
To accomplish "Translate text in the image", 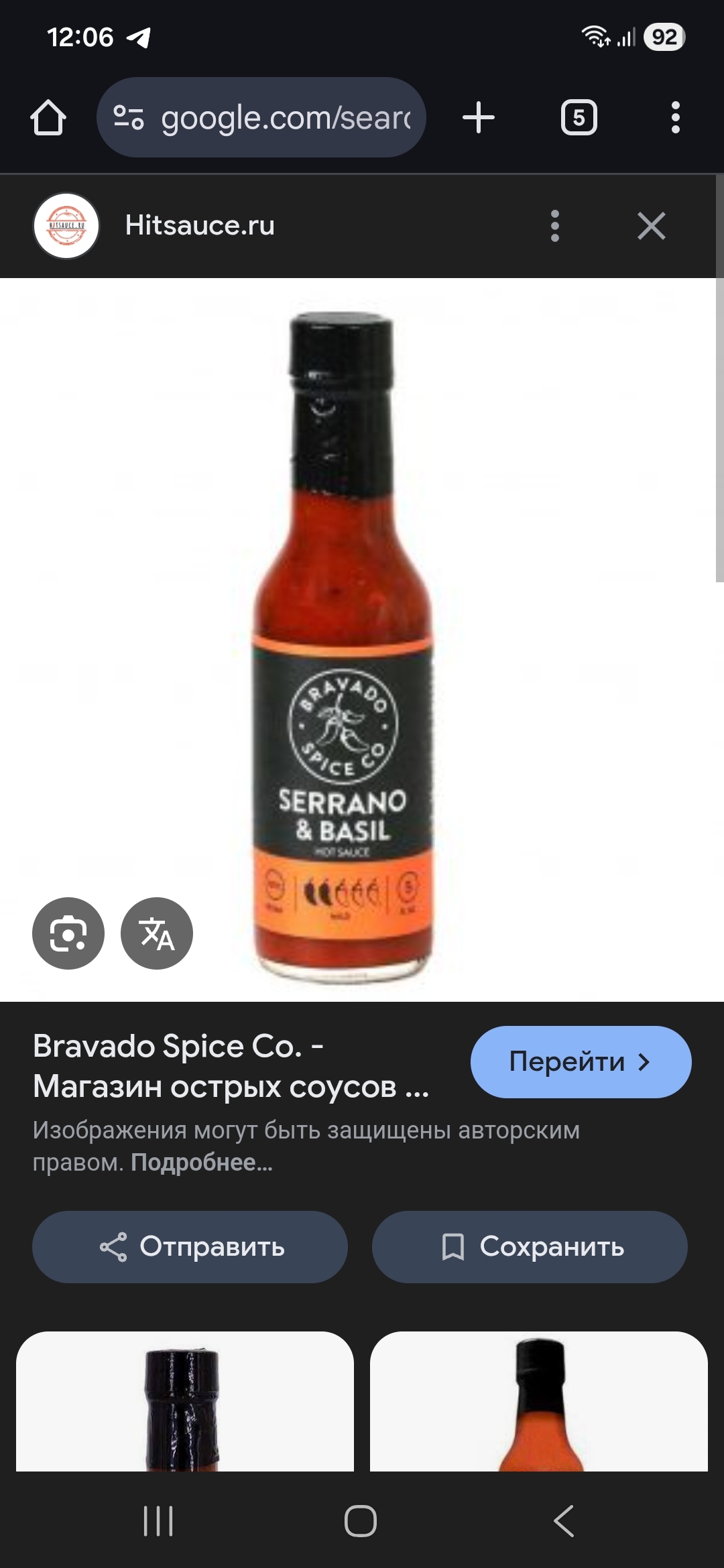I will click(x=157, y=933).
